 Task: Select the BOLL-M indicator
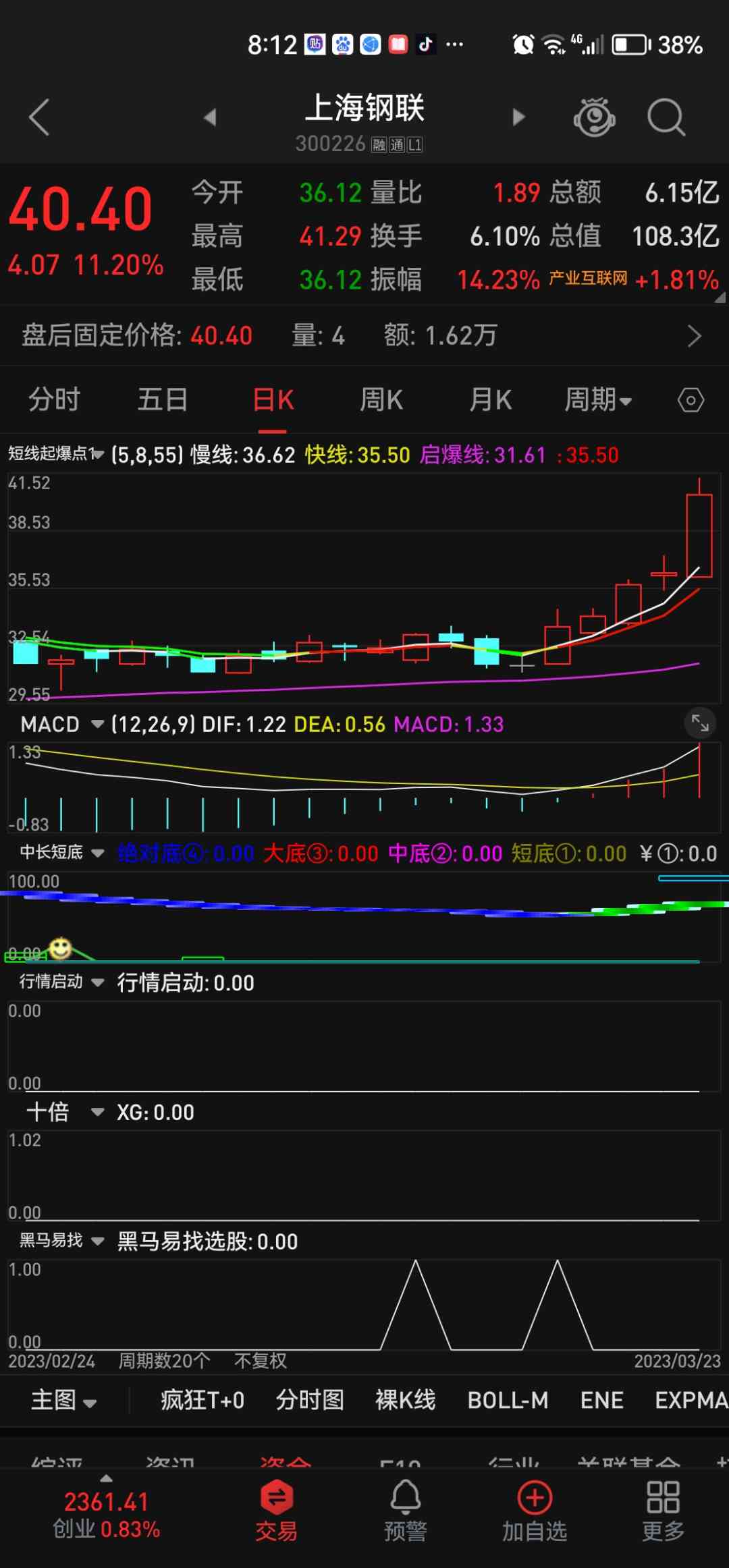(508, 1400)
